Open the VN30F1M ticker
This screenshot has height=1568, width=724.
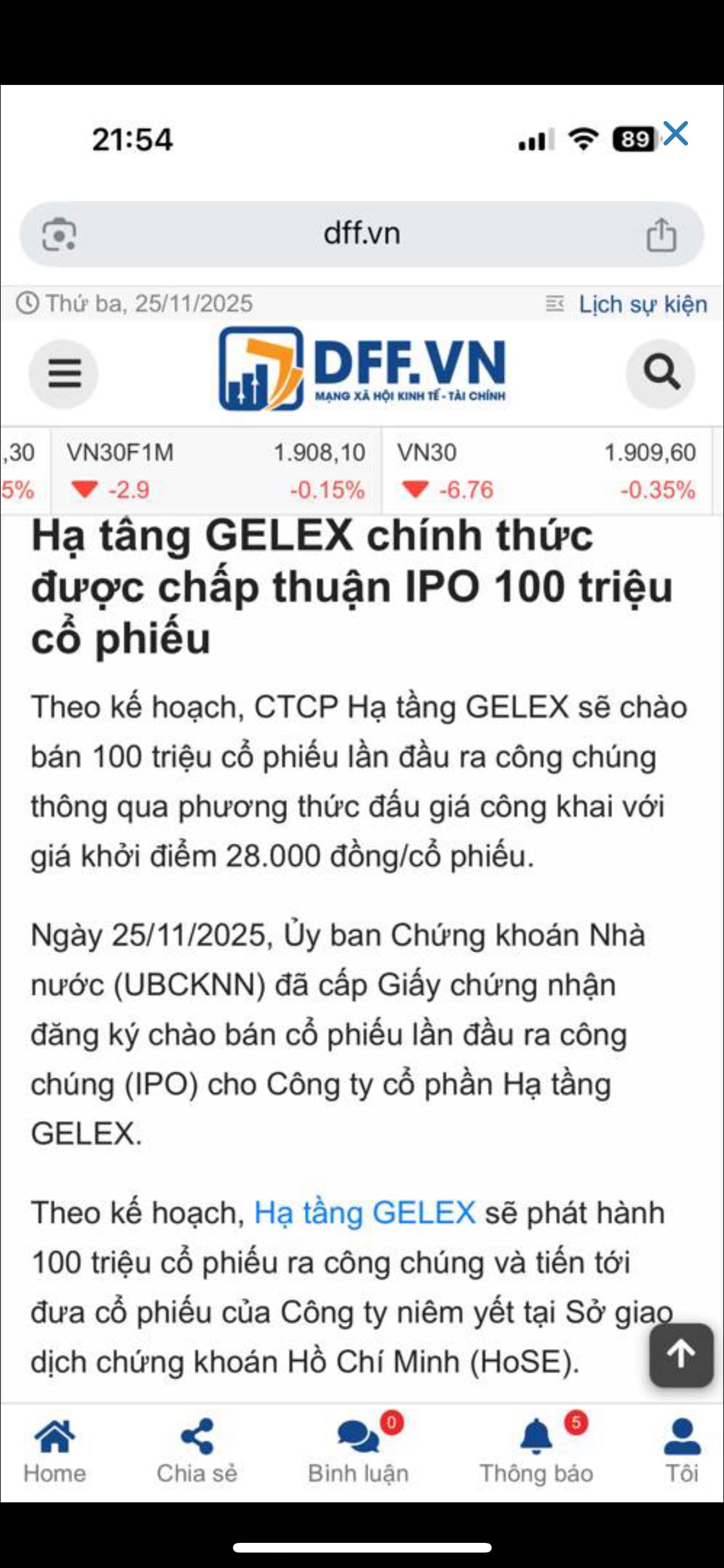(216, 471)
